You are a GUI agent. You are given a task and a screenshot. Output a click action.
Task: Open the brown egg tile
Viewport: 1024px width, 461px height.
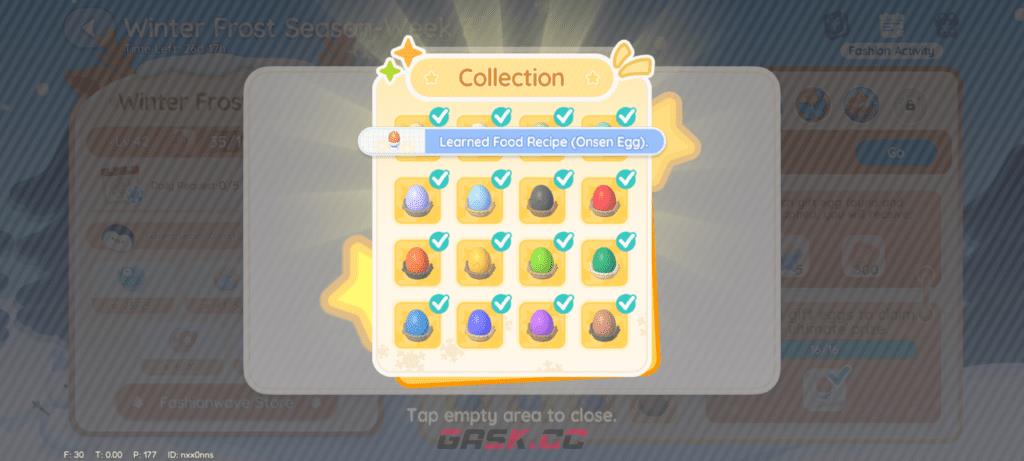coord(604,325)
